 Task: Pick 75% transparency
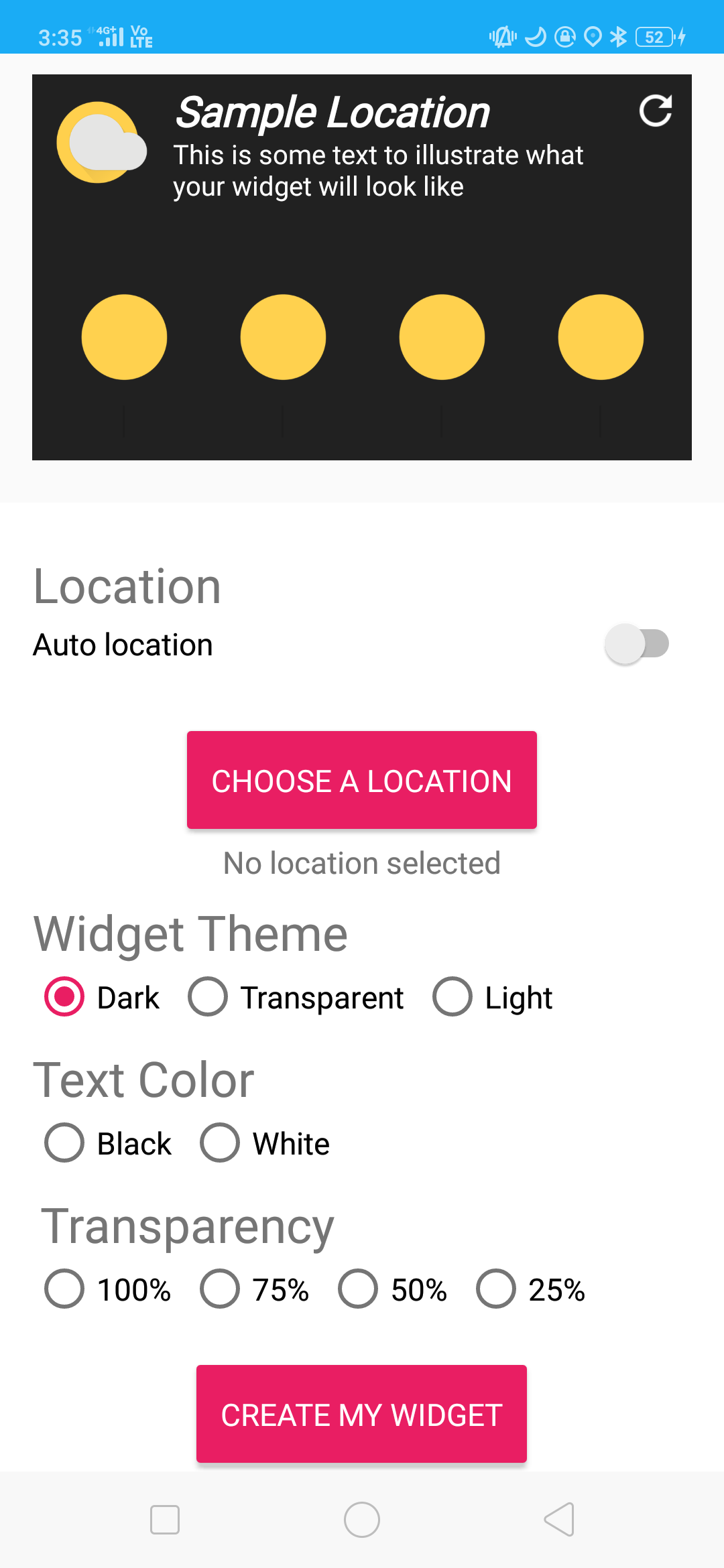click(255, 1289)
